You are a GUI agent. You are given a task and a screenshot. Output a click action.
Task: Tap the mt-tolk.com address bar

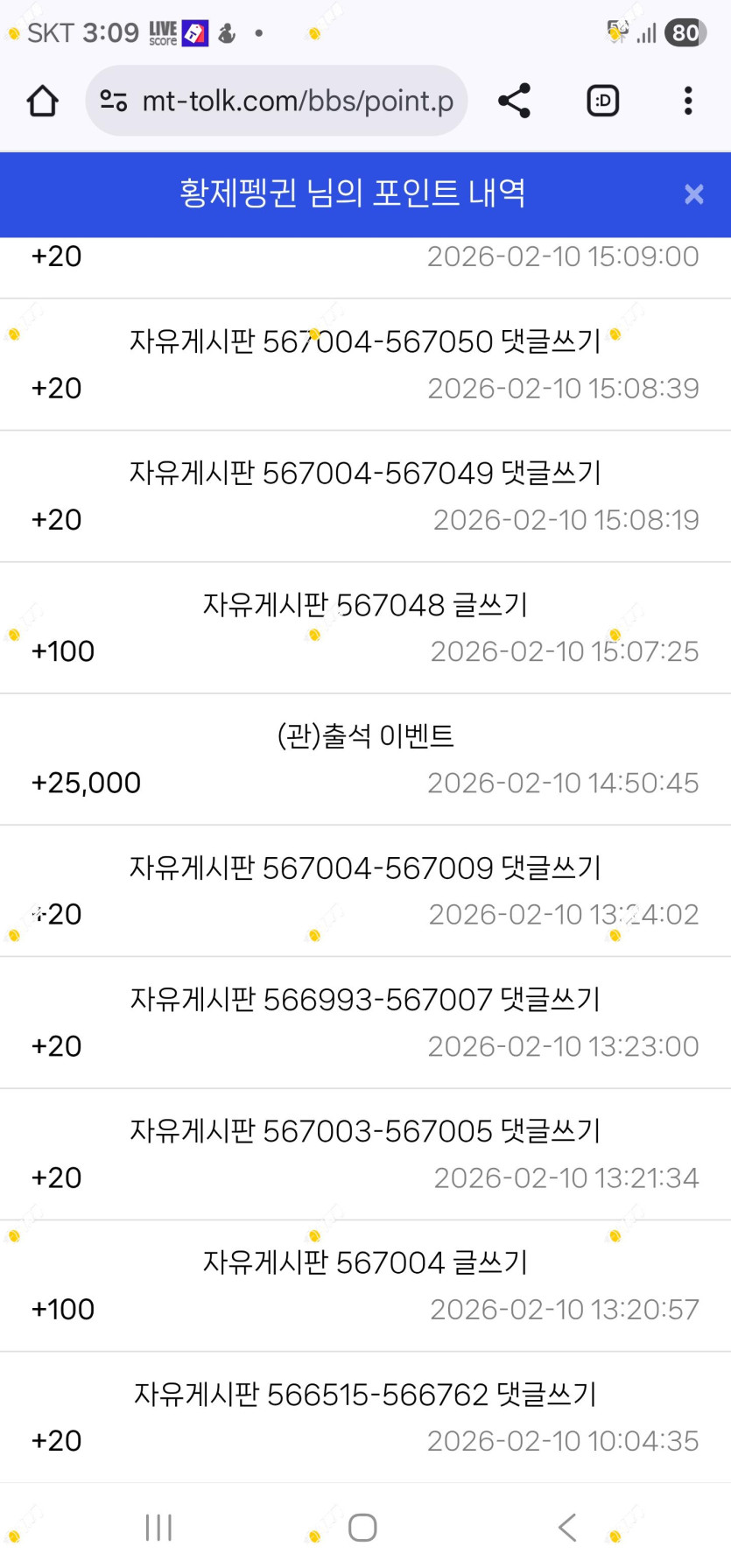tap(277, 102)
